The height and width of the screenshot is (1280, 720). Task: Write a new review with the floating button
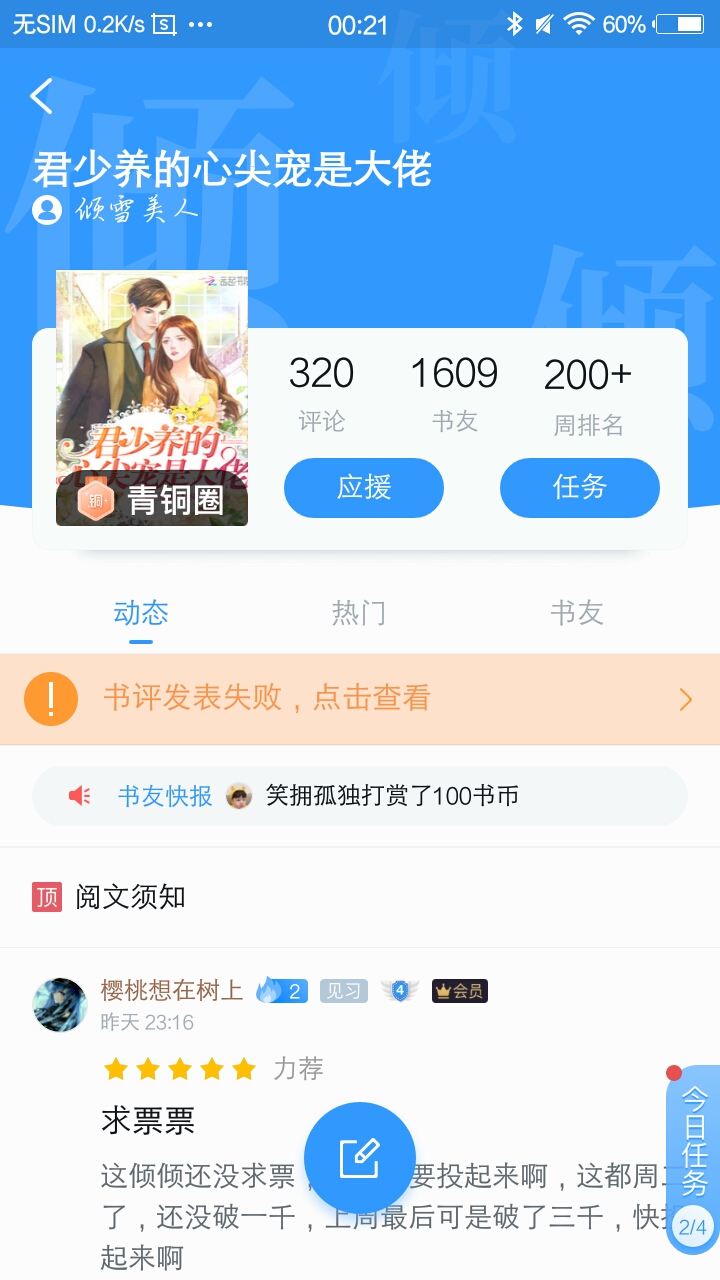point(360,1158)
